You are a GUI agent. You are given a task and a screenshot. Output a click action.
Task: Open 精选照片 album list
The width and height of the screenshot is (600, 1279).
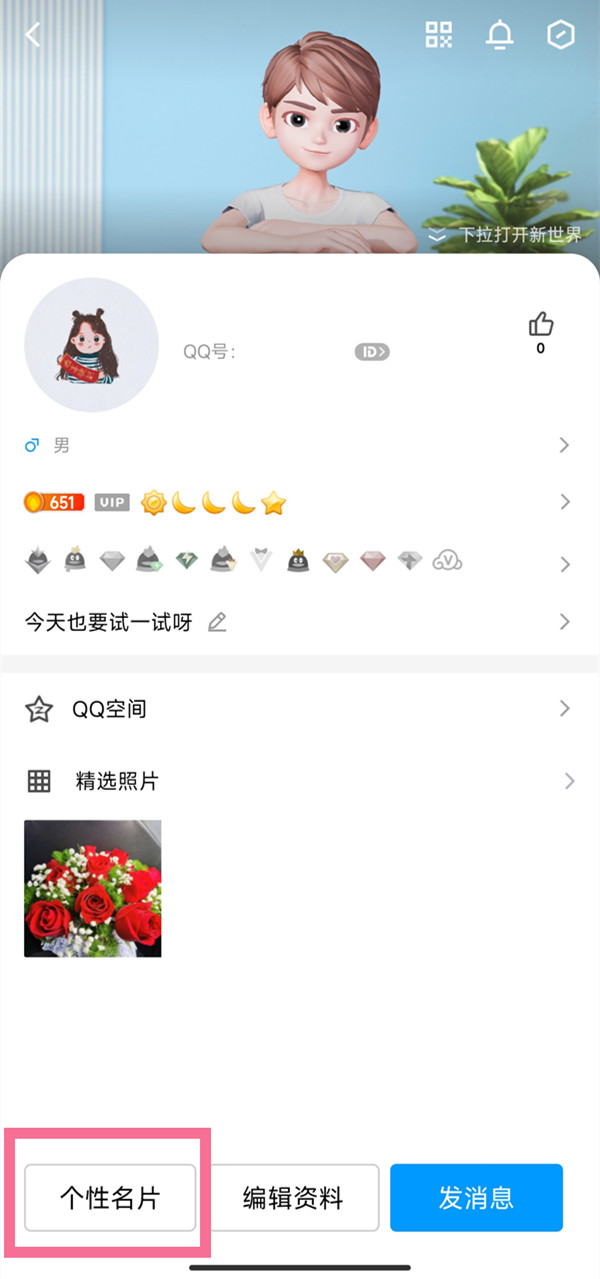click(x=300, y=781)
